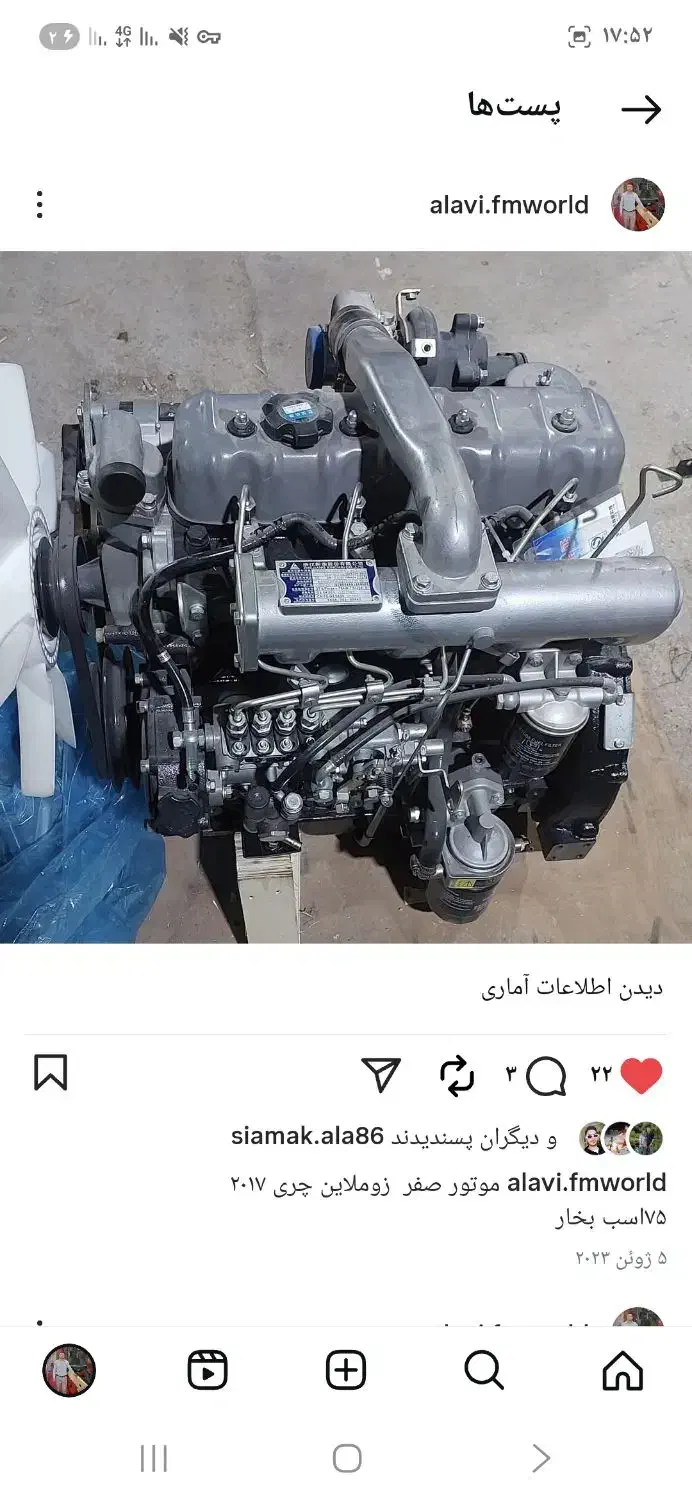The height and width of the screenshot is (1500, 692).
Task: Tap the system home button
Action: pyautogui.click(x=347, y=1458)
